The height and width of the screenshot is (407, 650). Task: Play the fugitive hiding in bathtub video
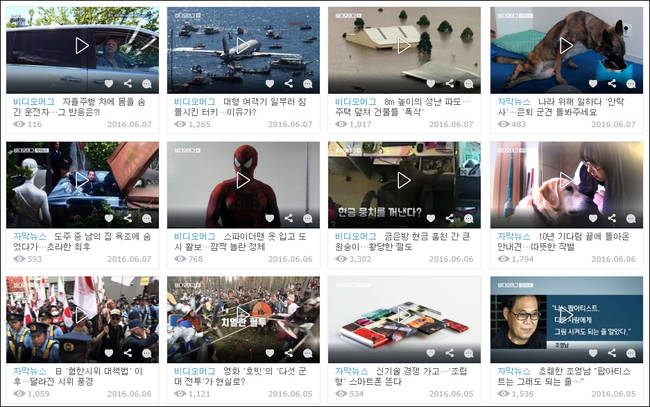click(81, 180)
